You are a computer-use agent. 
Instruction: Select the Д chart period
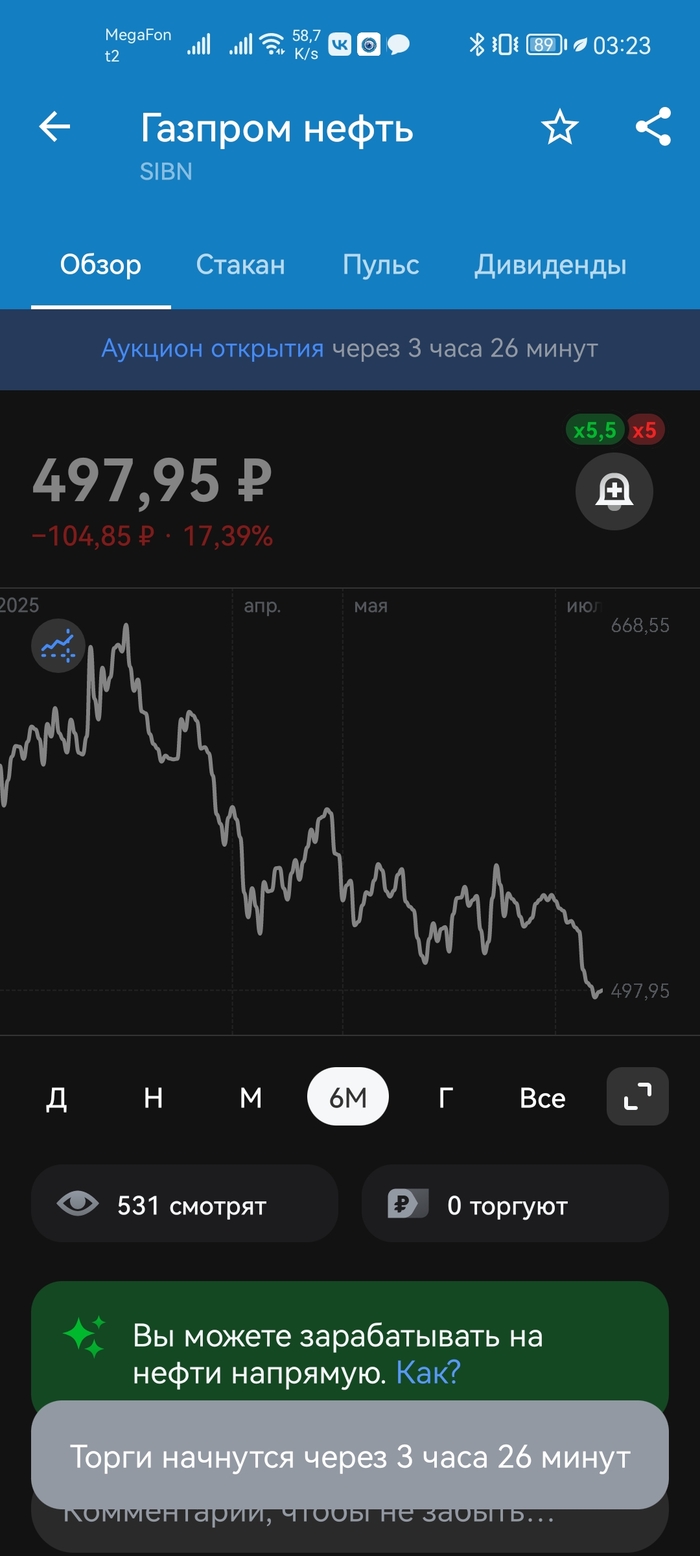(x=57, y=1098)
